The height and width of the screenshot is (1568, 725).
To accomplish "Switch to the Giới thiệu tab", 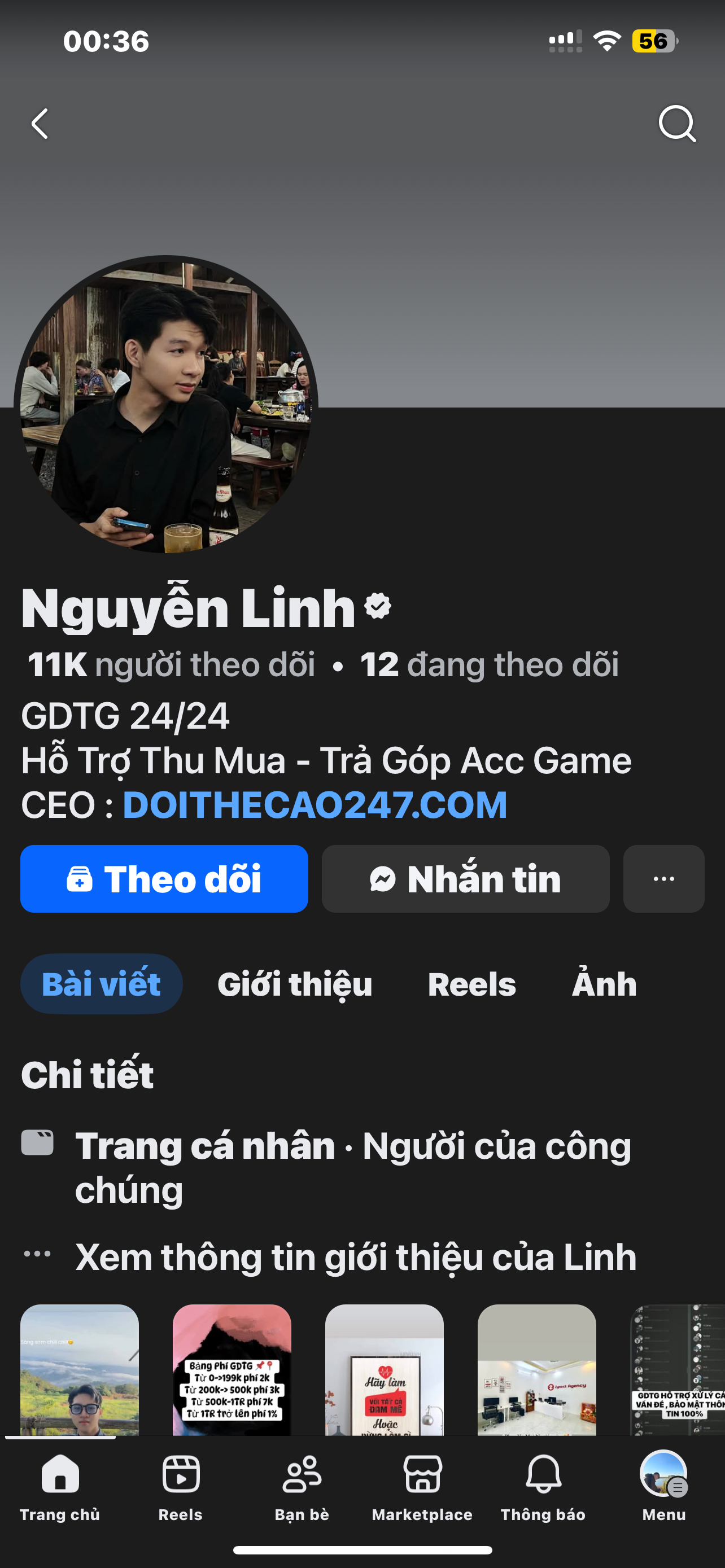I will pos(295,984).
